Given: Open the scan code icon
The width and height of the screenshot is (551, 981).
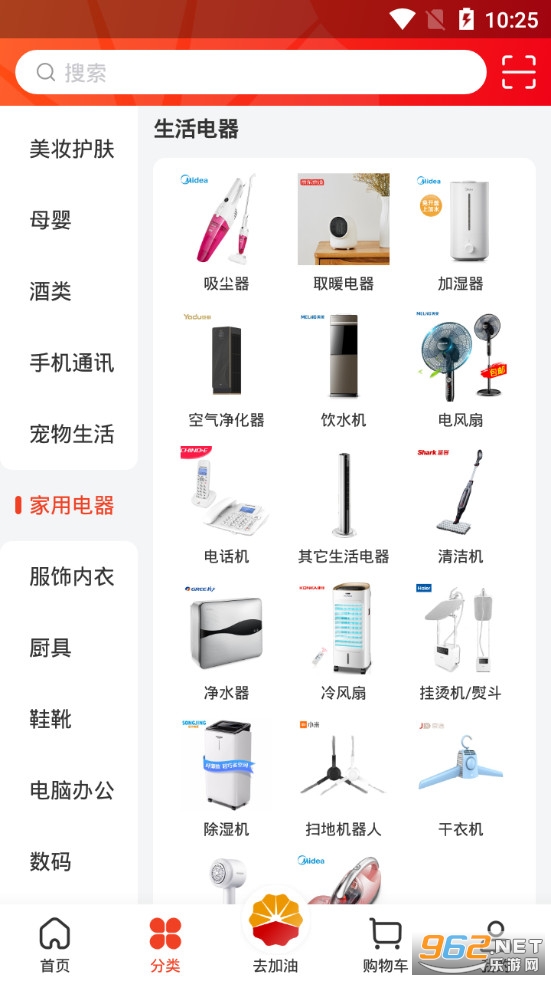Looking at the screenshot, I should click(x=518, y=73).
